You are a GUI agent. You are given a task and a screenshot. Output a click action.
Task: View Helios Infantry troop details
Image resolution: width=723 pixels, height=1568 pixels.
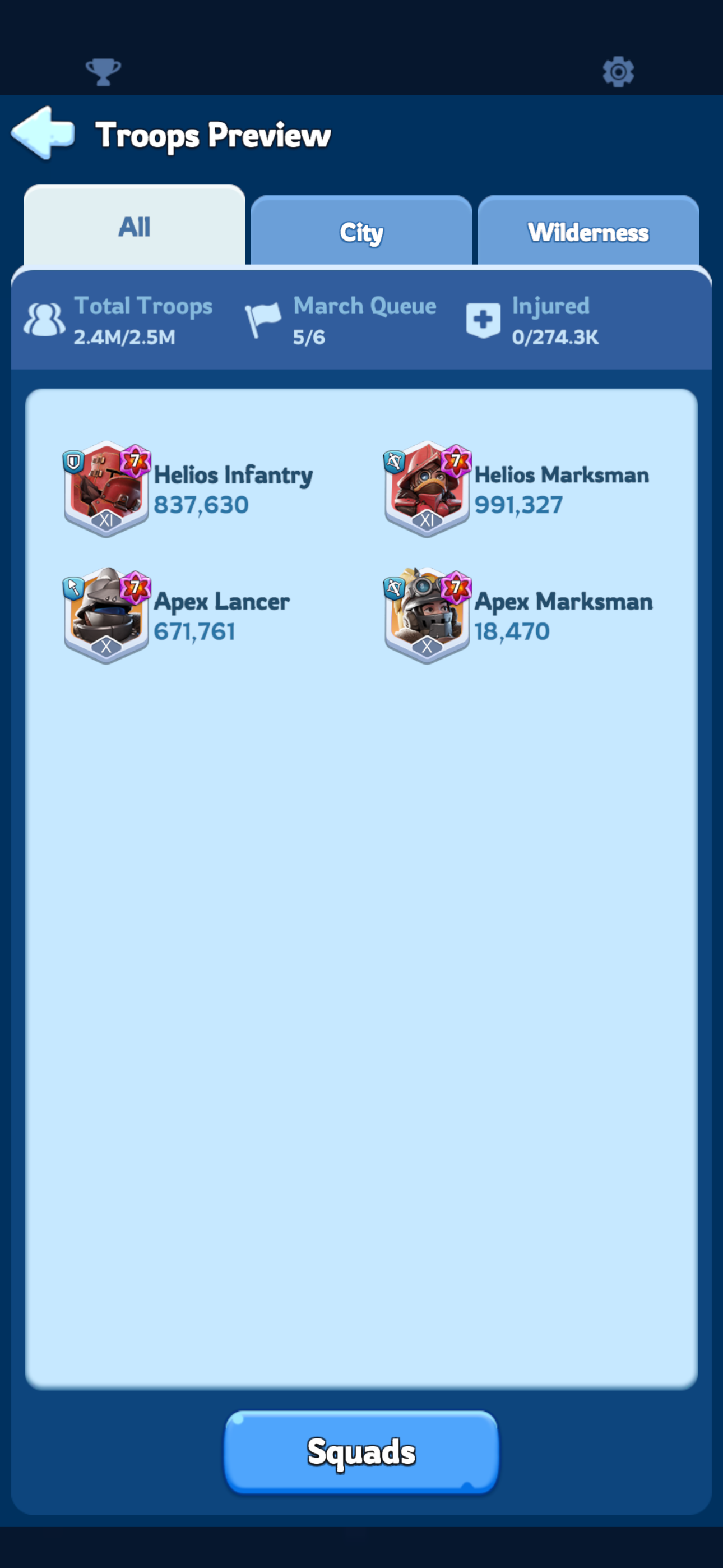tap(188, 489)
